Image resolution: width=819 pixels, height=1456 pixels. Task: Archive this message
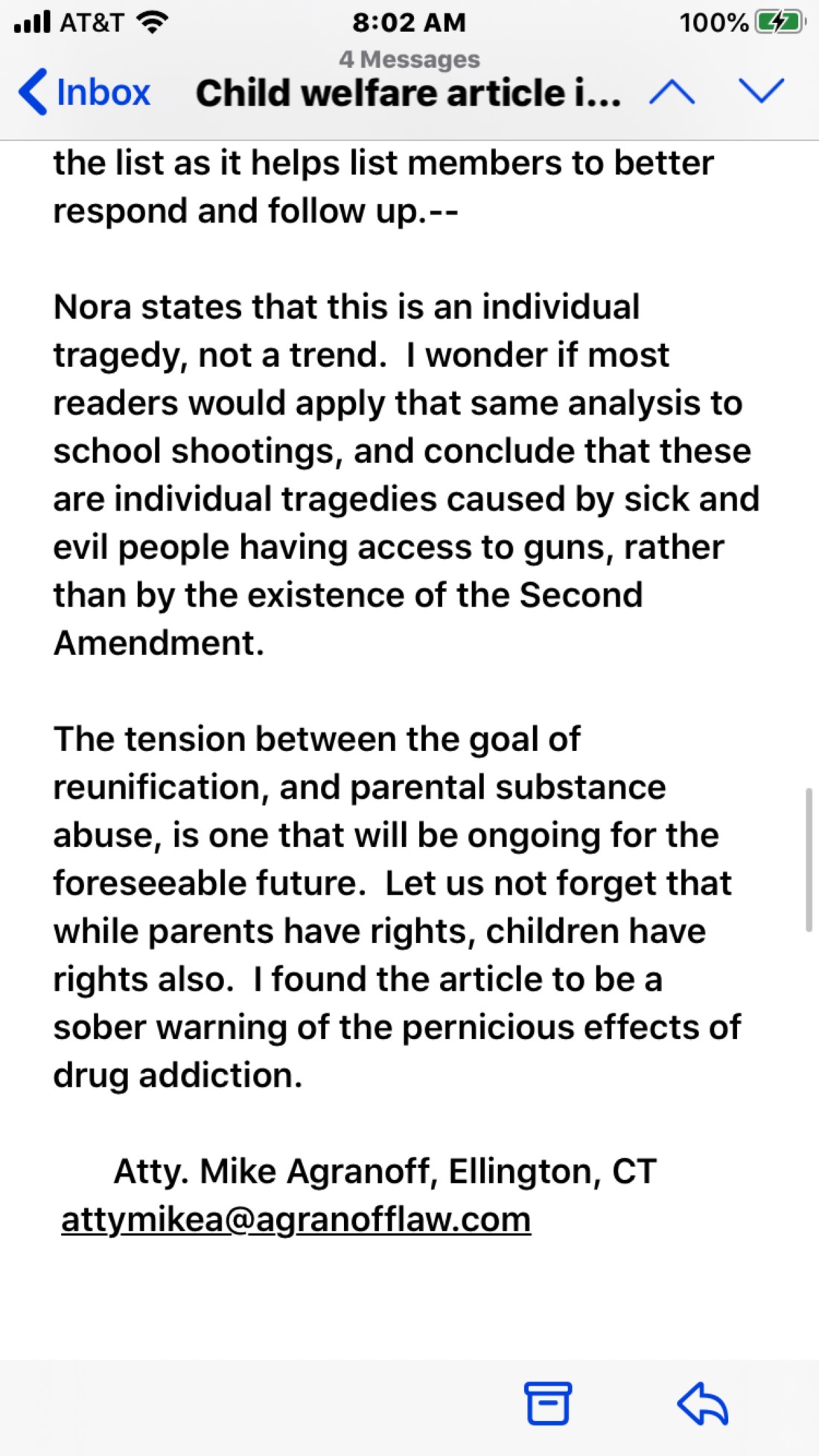[x=548, y=1402]
